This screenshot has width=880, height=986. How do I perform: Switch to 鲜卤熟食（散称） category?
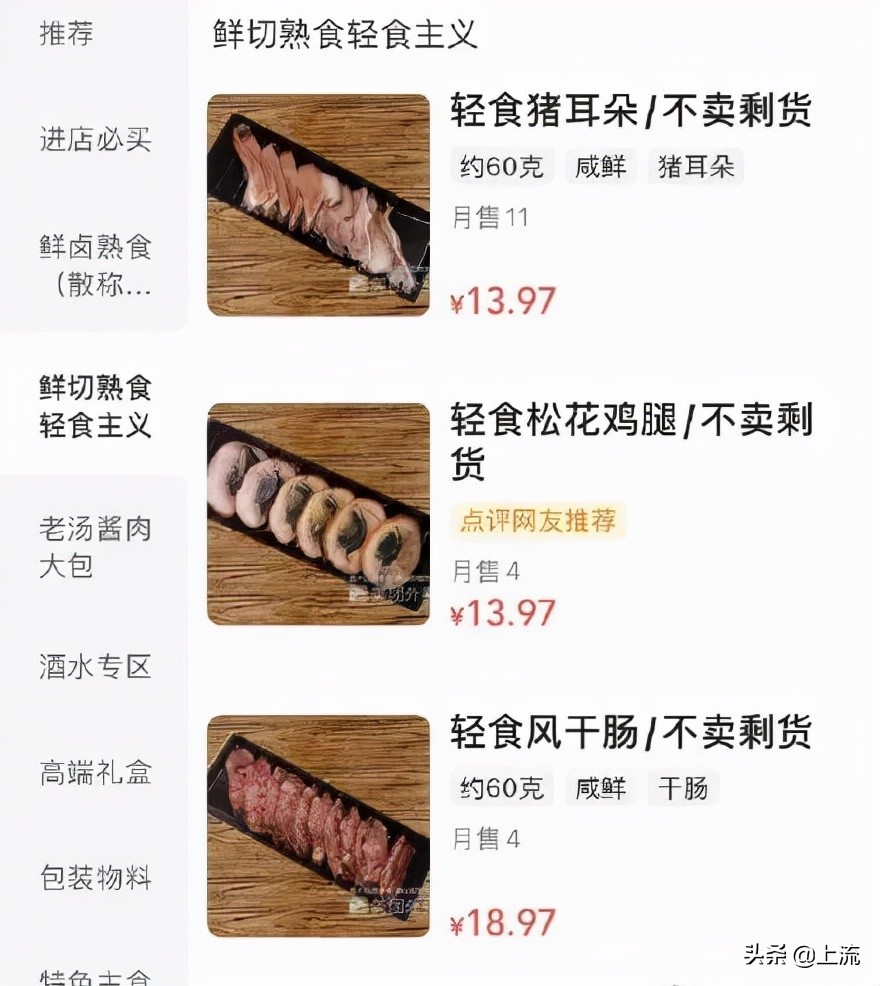pos(94,262)
